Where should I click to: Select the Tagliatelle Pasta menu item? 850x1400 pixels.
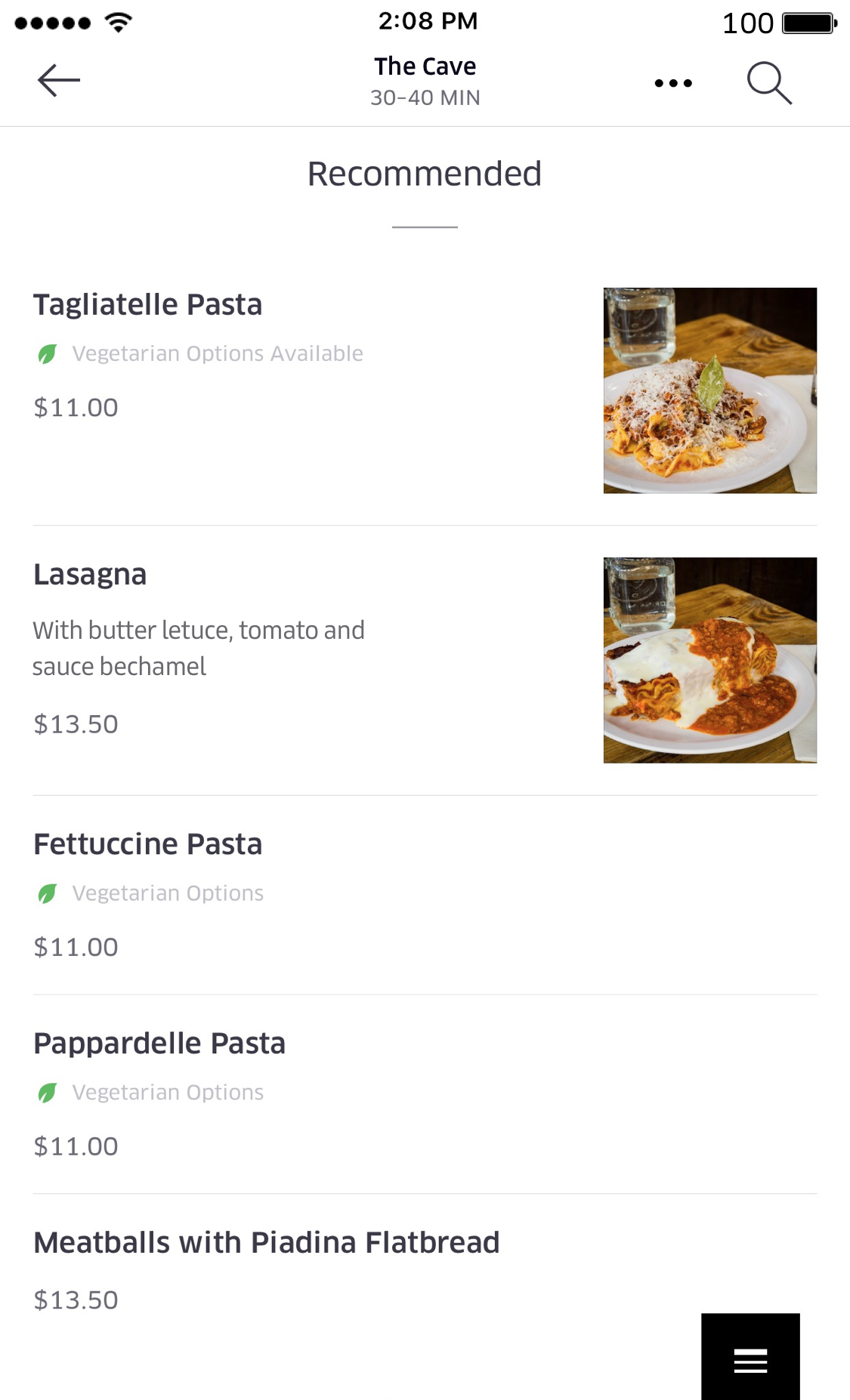click(147, 304)
